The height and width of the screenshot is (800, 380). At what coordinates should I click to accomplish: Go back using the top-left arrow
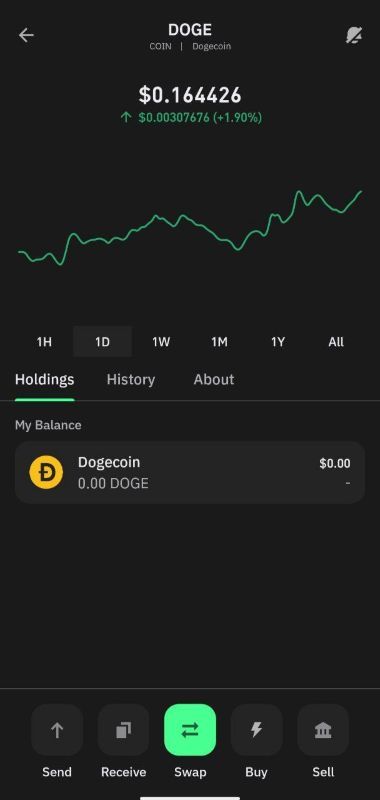pyautogui.click(x=26, y=35)
